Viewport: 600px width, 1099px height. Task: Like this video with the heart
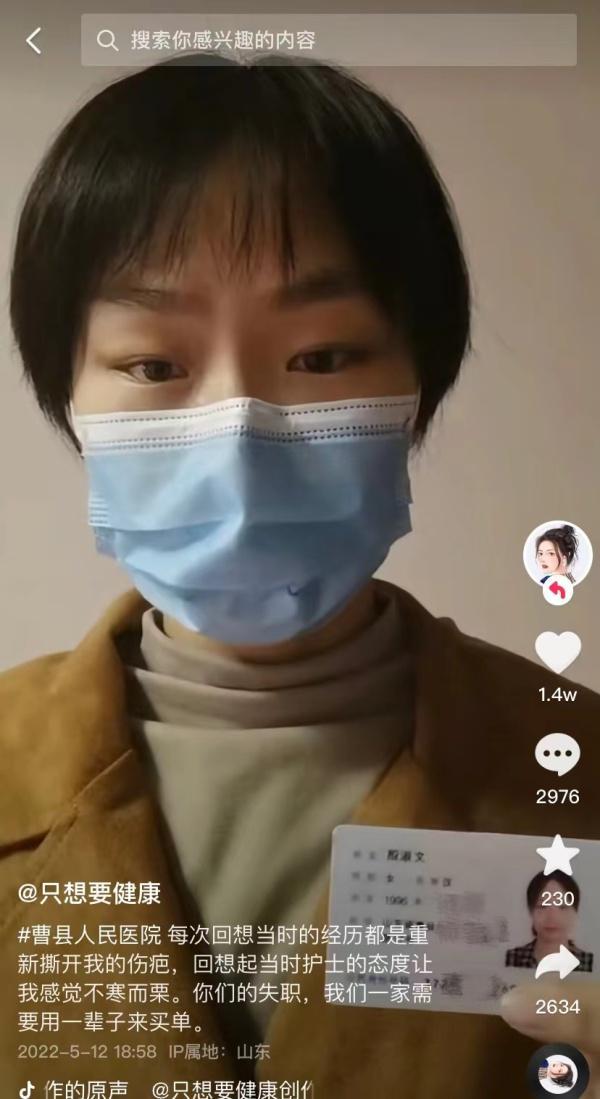pos(557,653)
